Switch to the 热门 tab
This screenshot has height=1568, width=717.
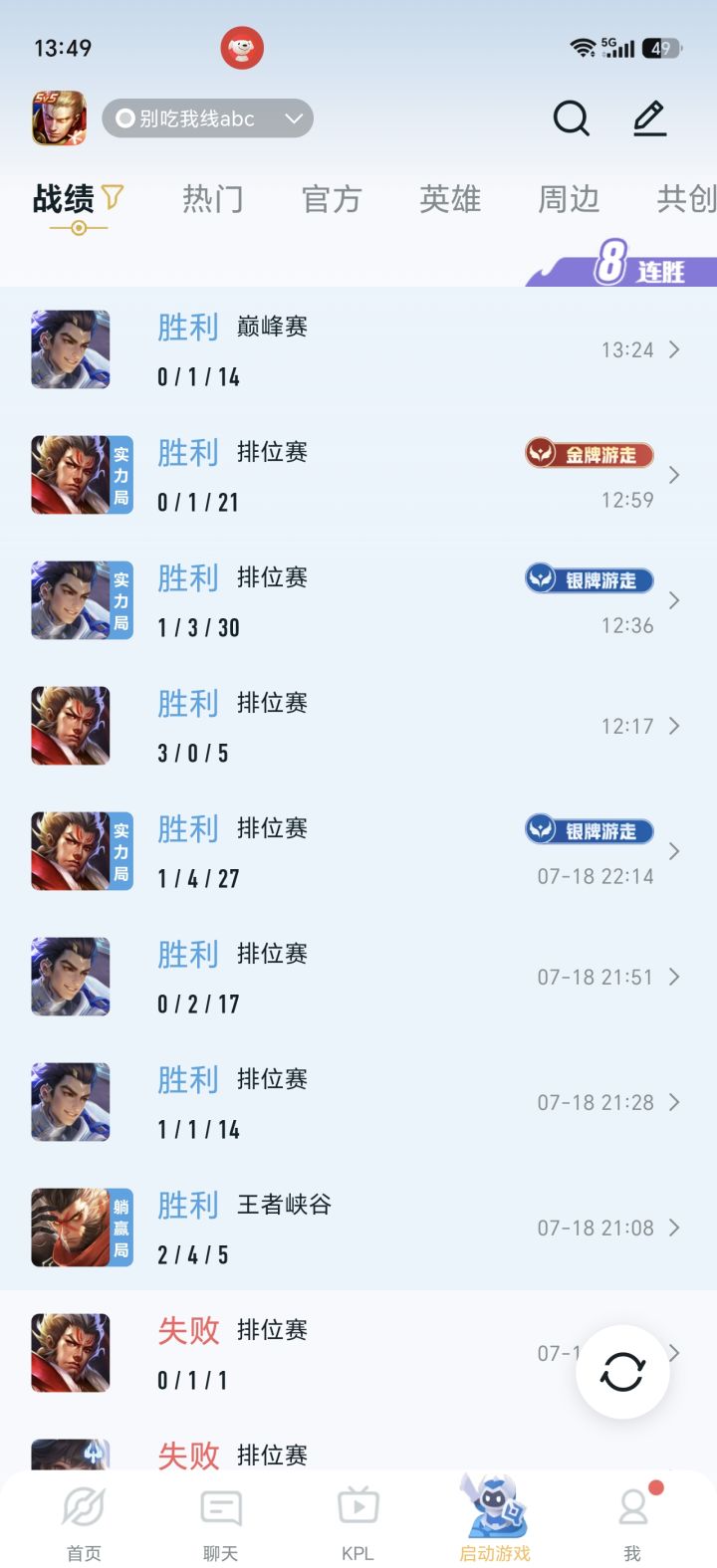pyautogui.click(x=212, y=199)
